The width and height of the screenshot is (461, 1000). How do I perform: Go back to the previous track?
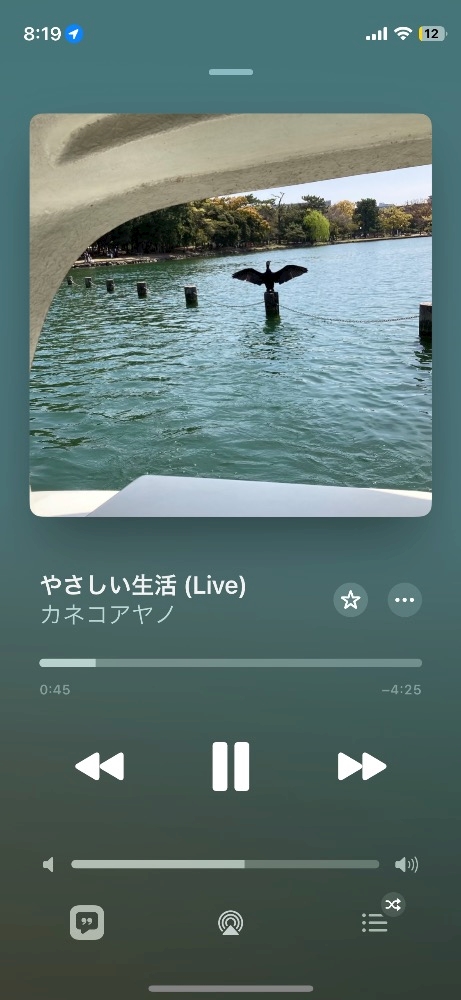point(99,766)
